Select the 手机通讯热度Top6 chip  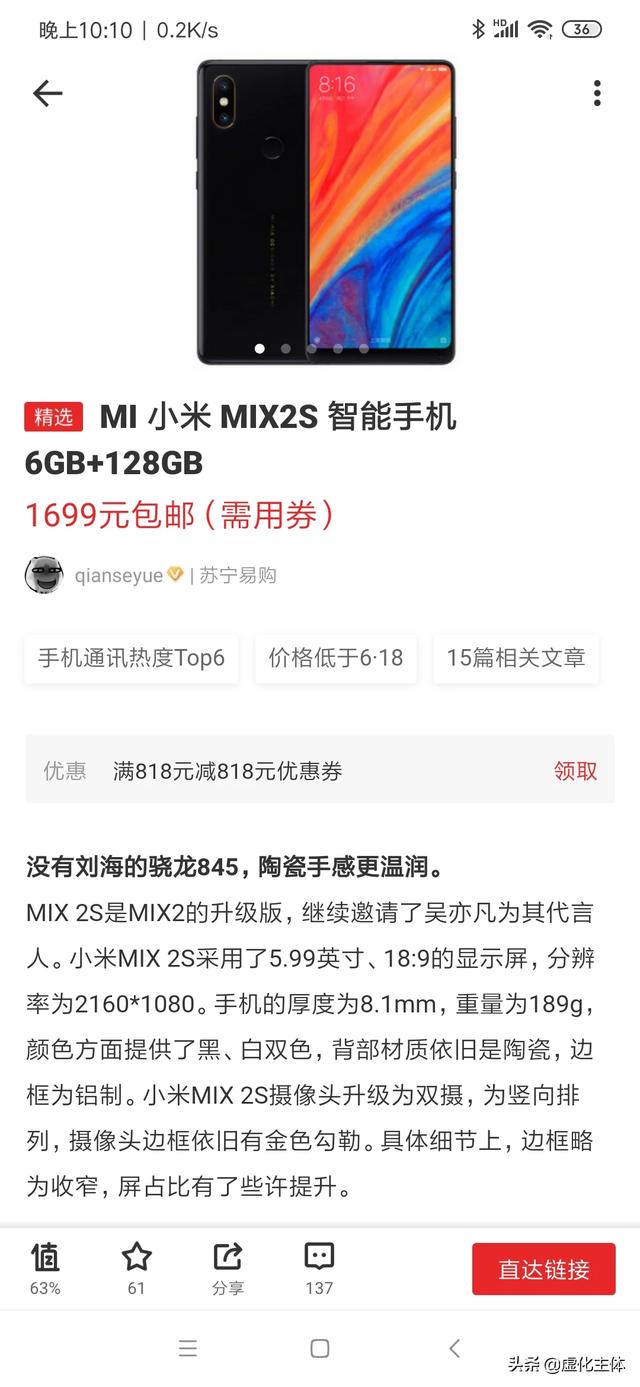pos(131,658)
